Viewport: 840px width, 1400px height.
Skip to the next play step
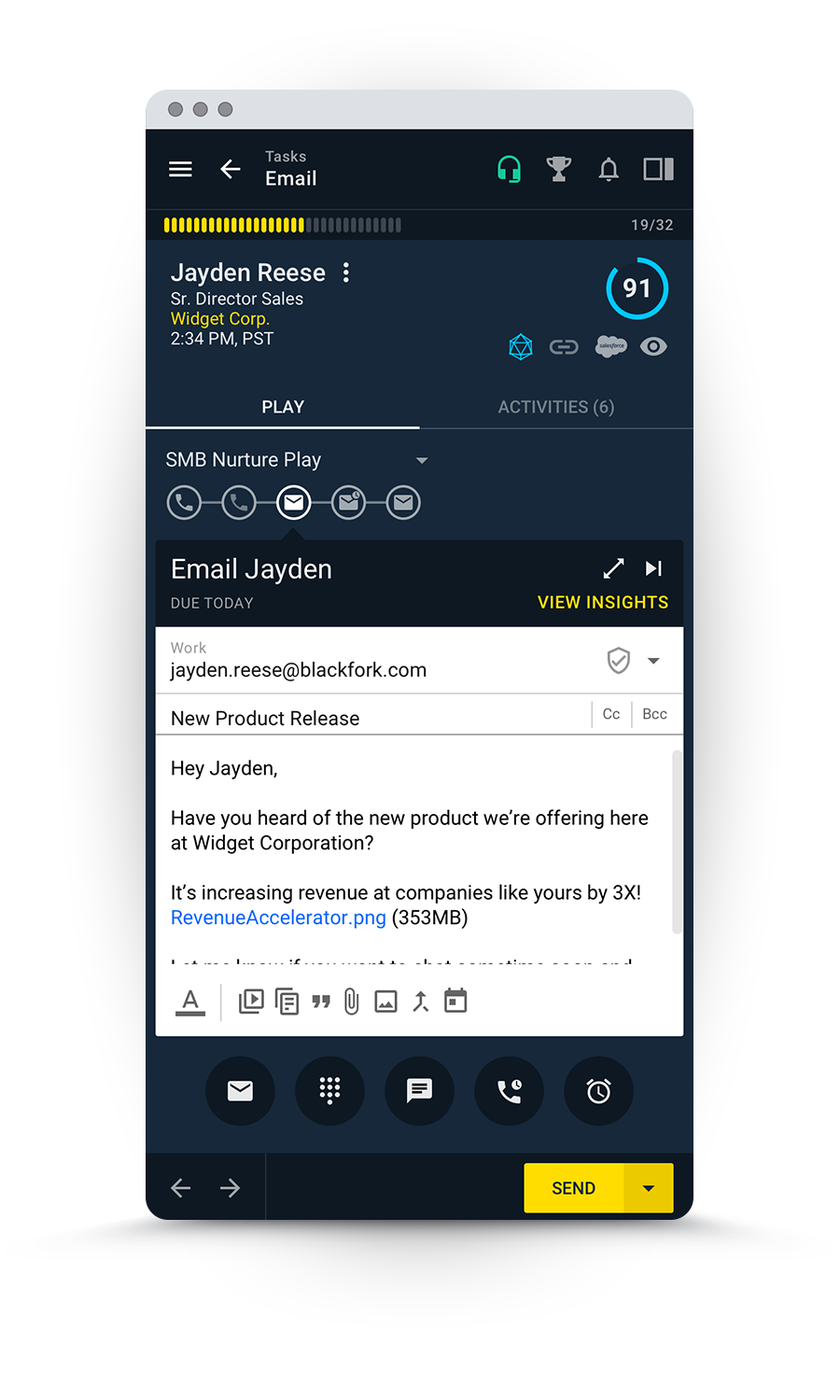pos(654,568)
